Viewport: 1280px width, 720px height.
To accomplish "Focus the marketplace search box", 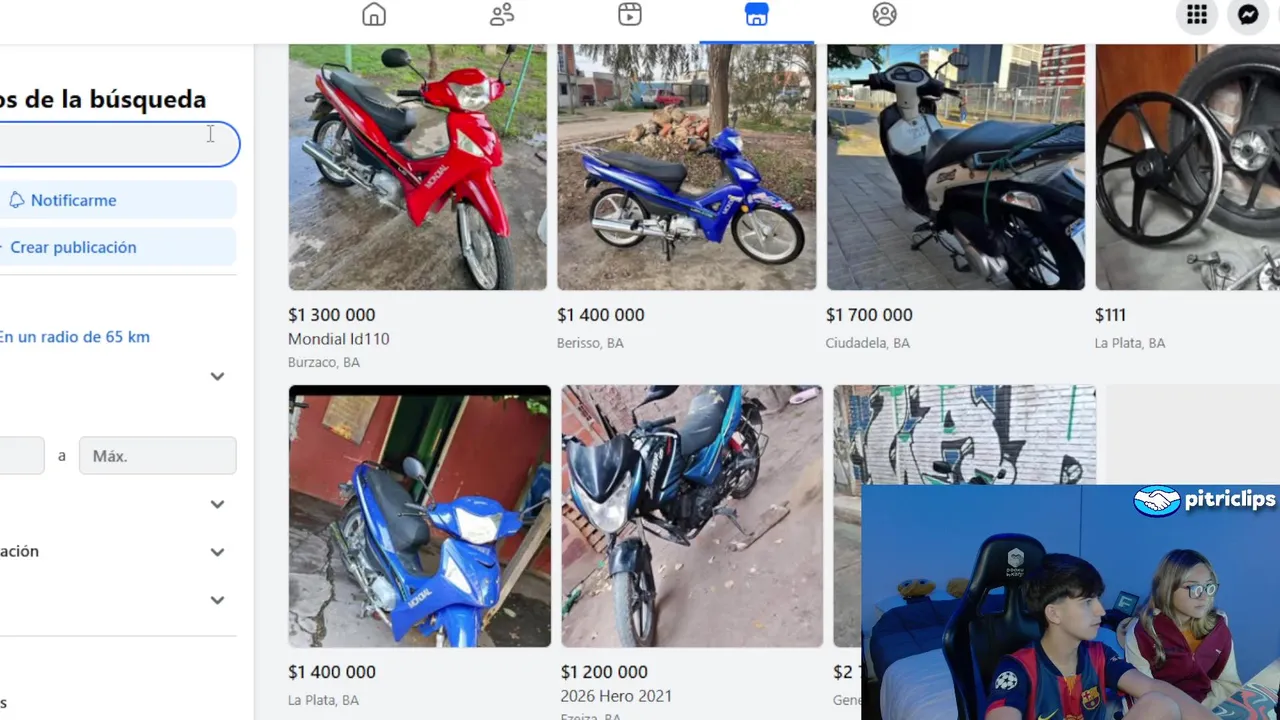I will pos(110,145).
